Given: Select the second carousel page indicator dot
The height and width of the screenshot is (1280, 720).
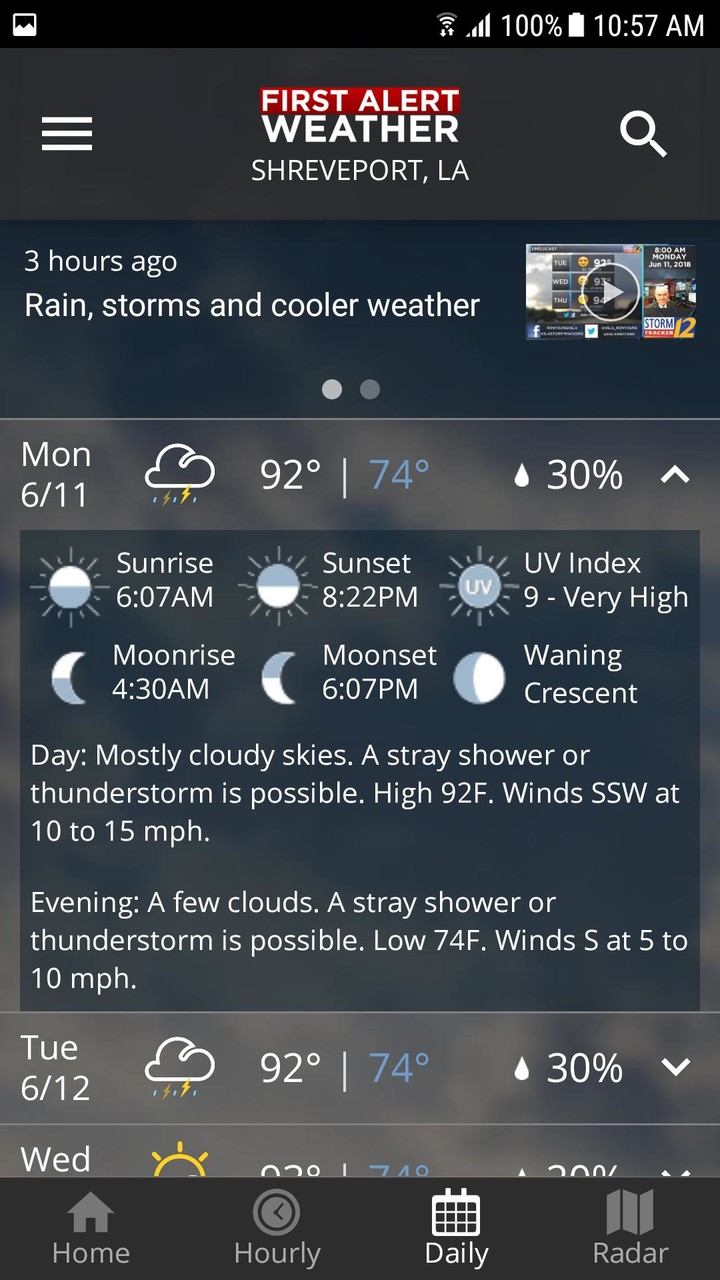Looking at the screenshot, I should click(369, 389).
